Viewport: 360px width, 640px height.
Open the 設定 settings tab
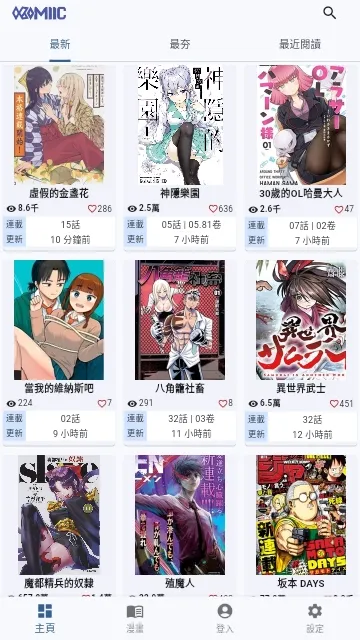(x=315, y=618)
